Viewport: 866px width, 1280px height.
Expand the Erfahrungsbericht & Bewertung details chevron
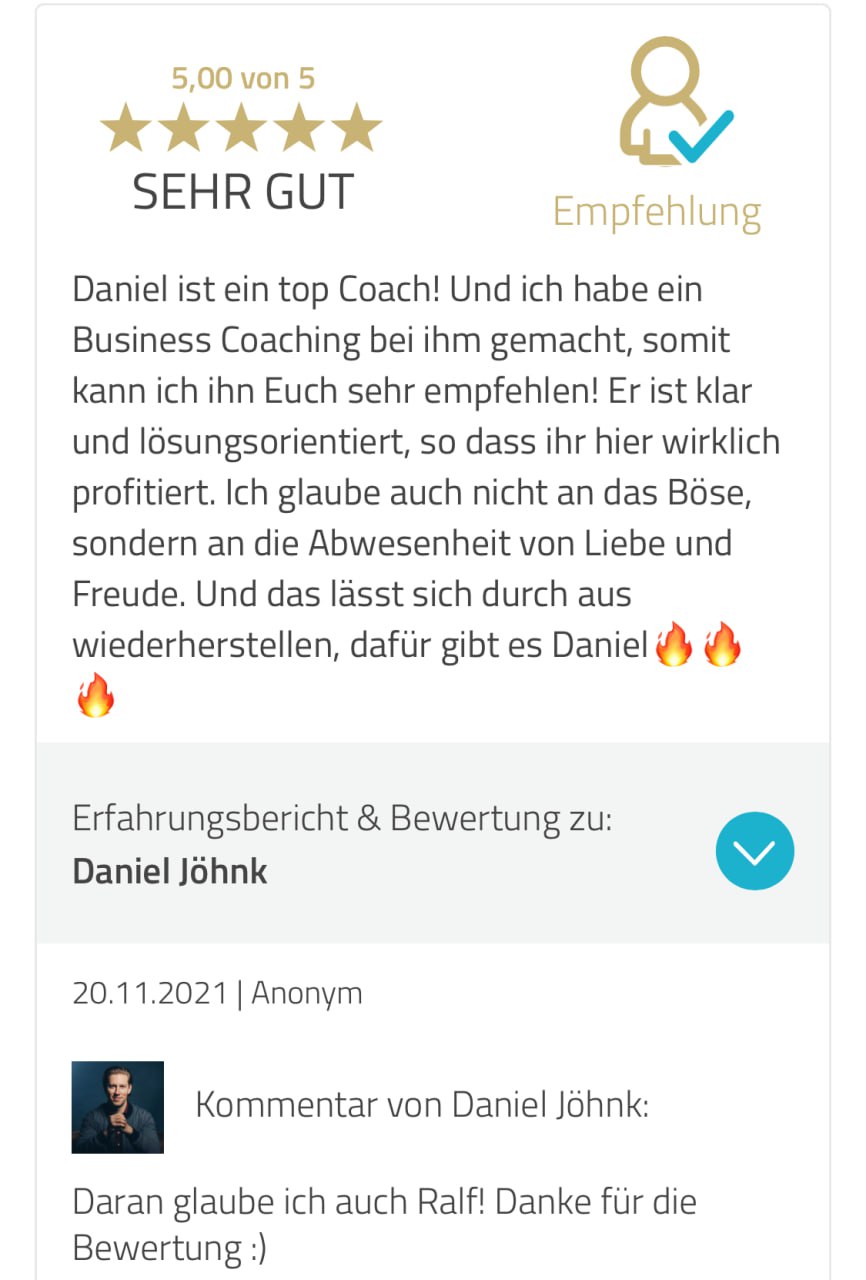click(x=755, y=851)
